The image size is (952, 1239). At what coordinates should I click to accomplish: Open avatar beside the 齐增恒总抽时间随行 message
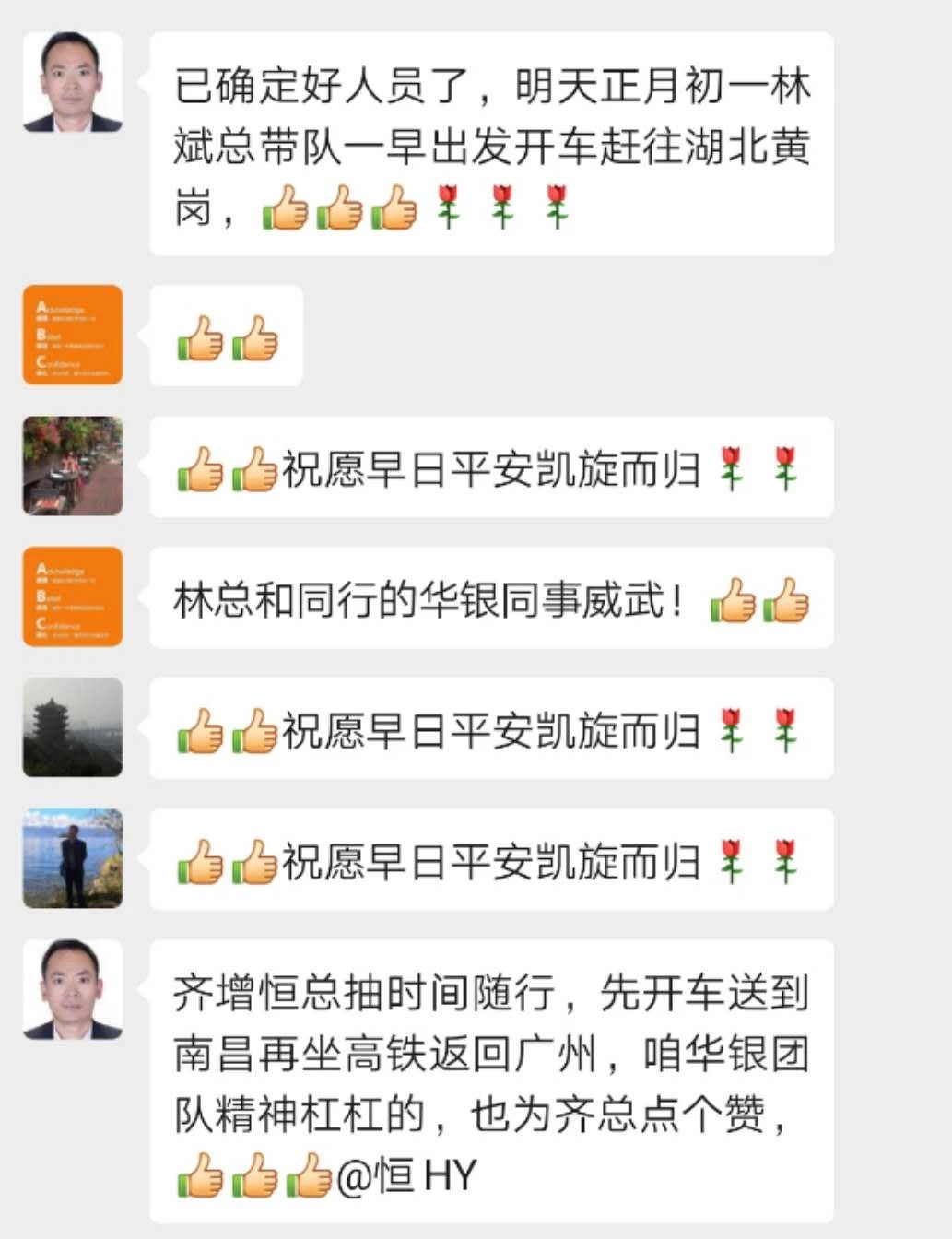pyautogui.click(x=73, y=990)
